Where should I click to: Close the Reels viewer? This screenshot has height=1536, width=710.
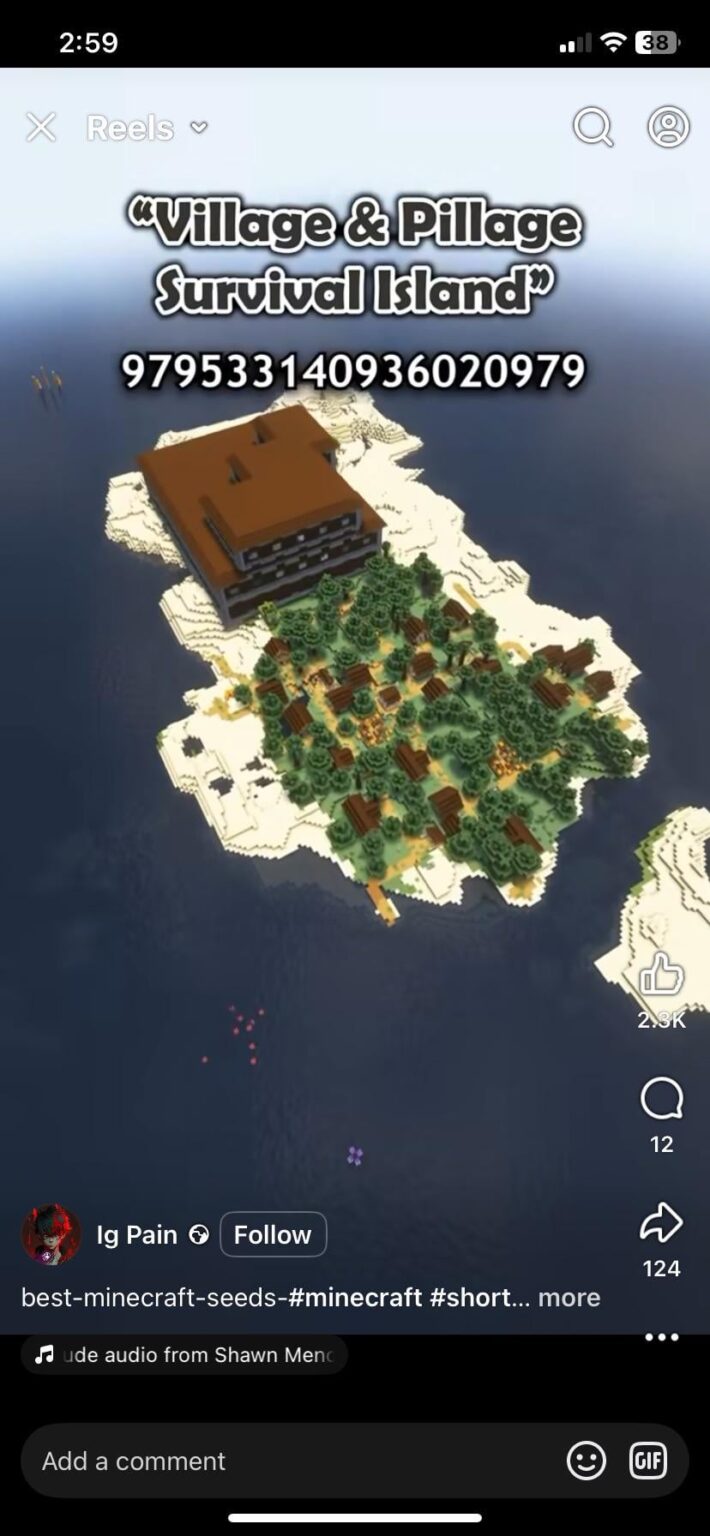click(x=41, y=127)
